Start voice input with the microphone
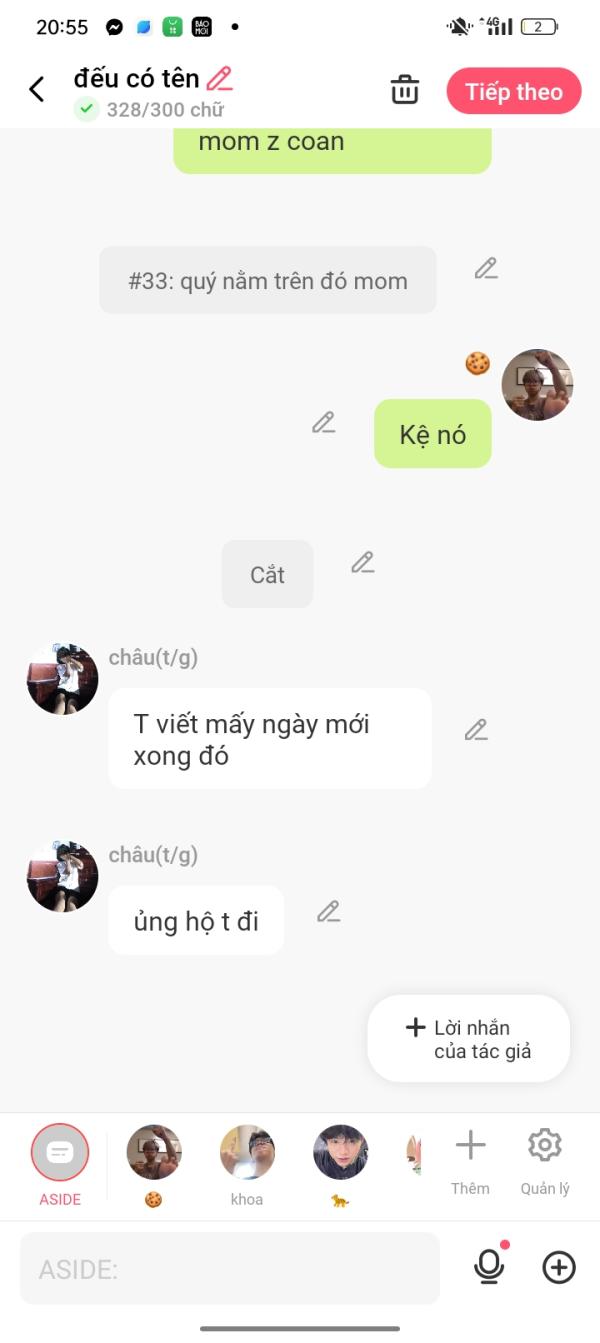The image size is (600, 1343). coord(489,1267)
